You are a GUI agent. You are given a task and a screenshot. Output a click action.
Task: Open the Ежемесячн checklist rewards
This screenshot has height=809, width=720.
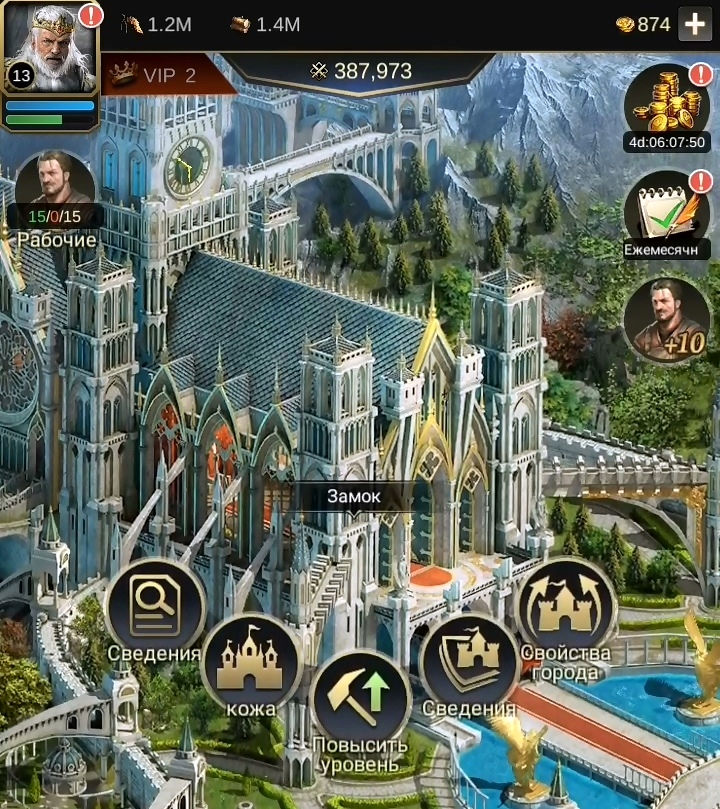pos(667,207)
